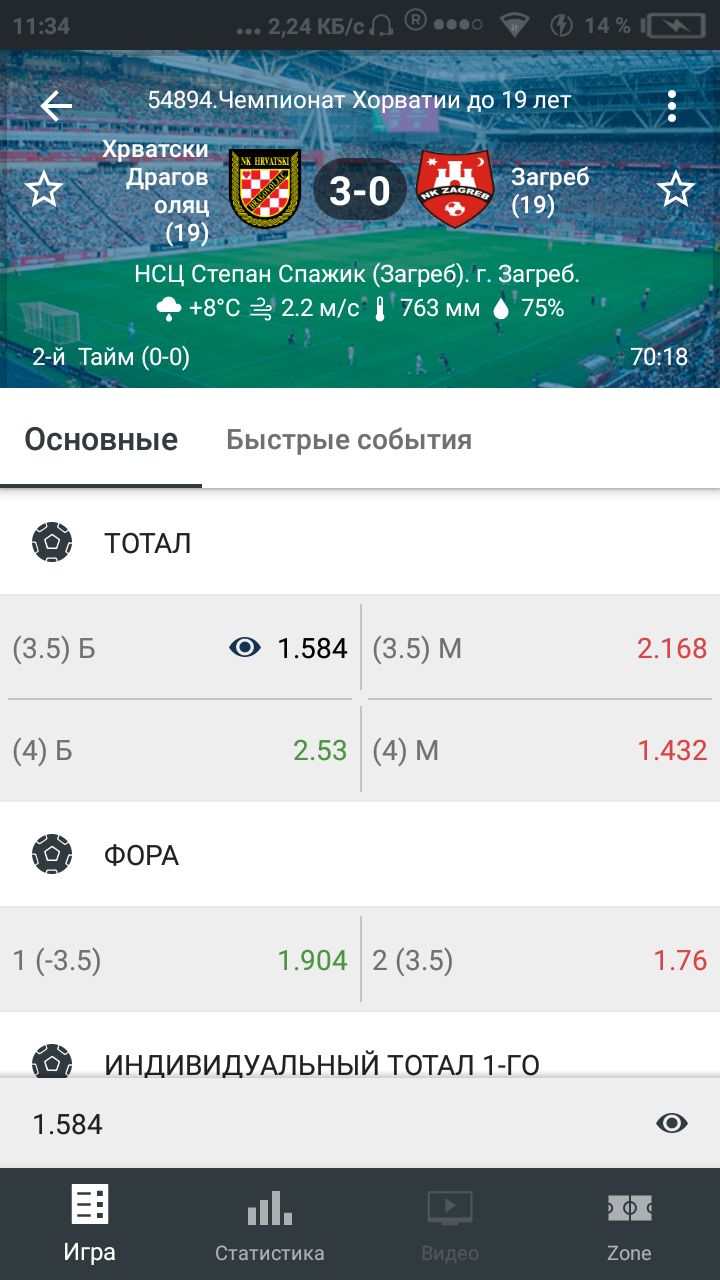Select total (3.5) Б odds 1.584
Image resolution: width=720 pixels, height=1280 pixels.
point(180,648)
